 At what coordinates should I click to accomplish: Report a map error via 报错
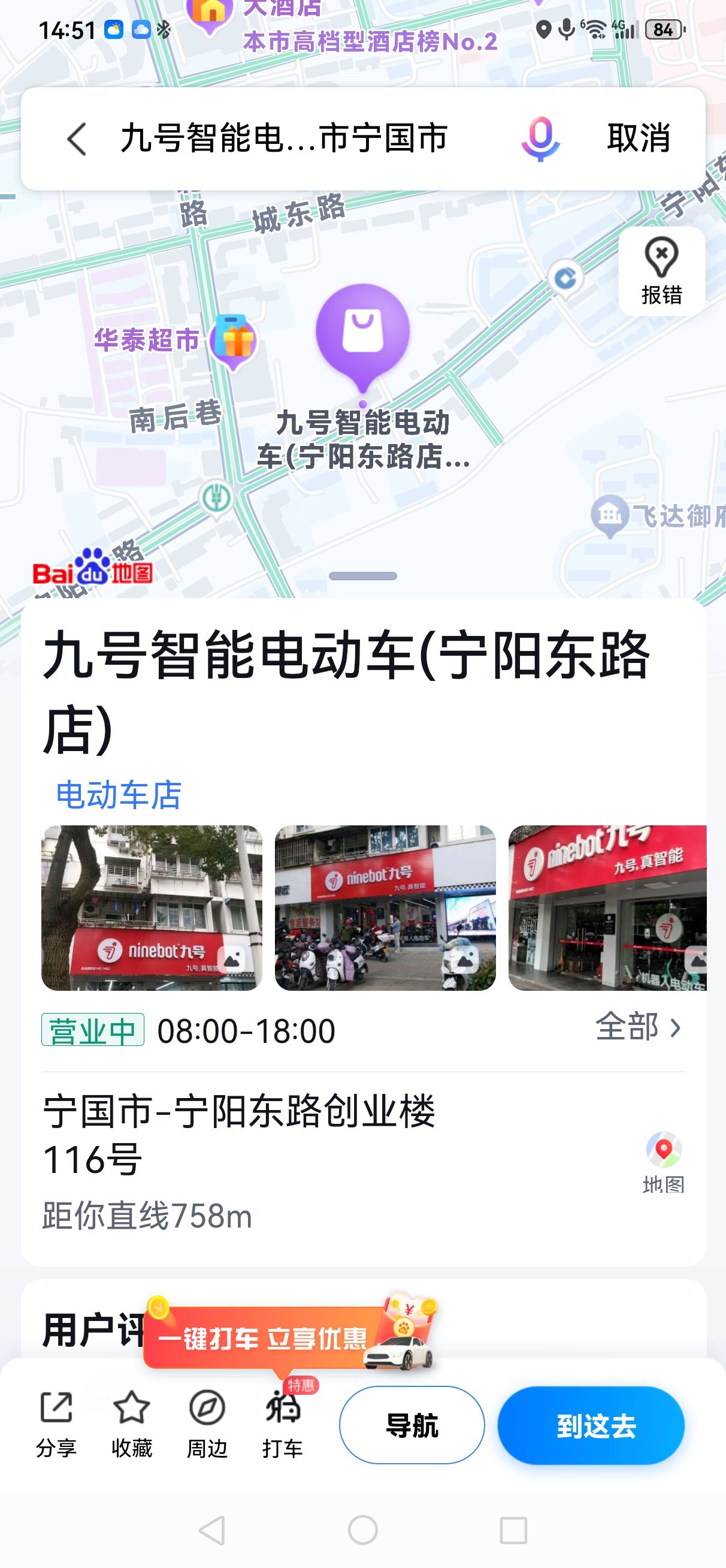pos(661,272)
